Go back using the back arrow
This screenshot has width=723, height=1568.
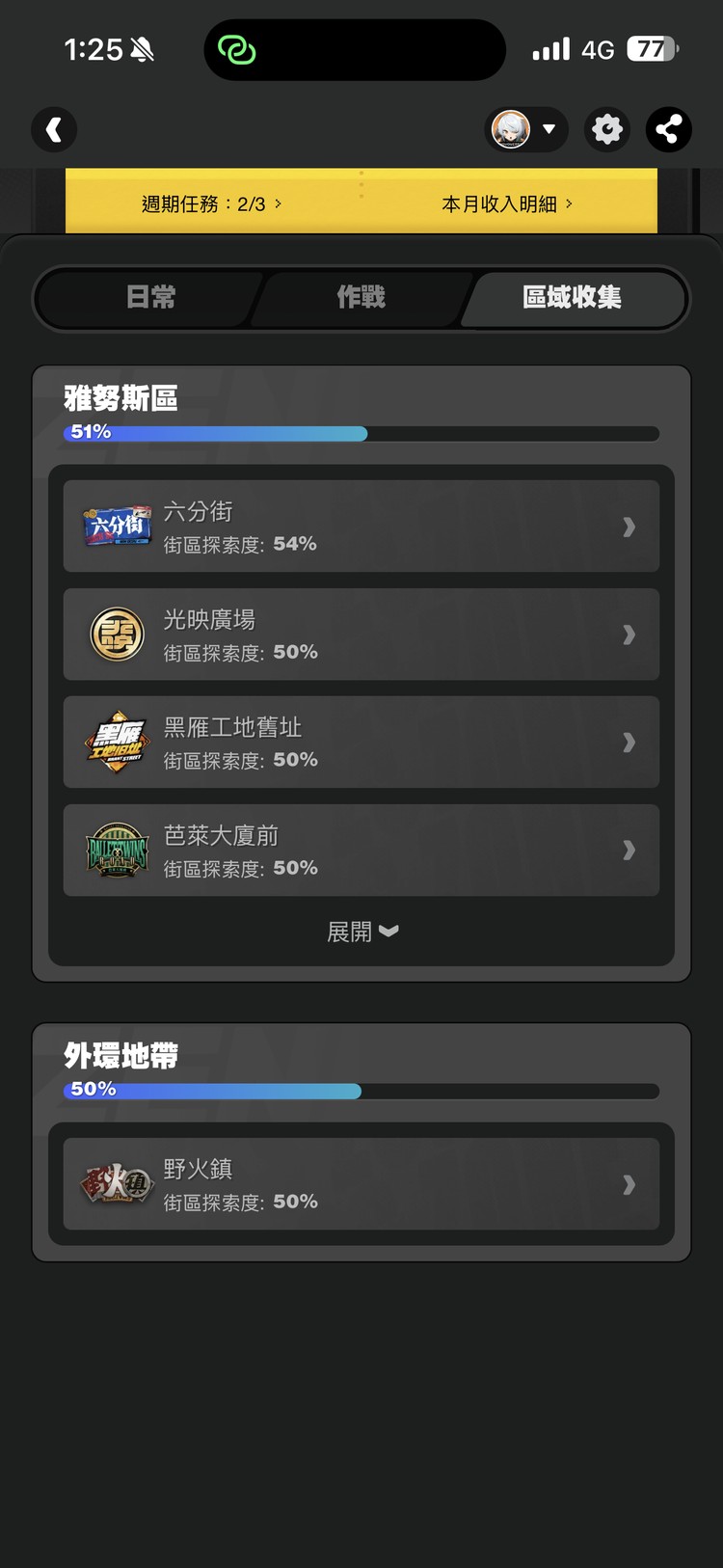54,129
